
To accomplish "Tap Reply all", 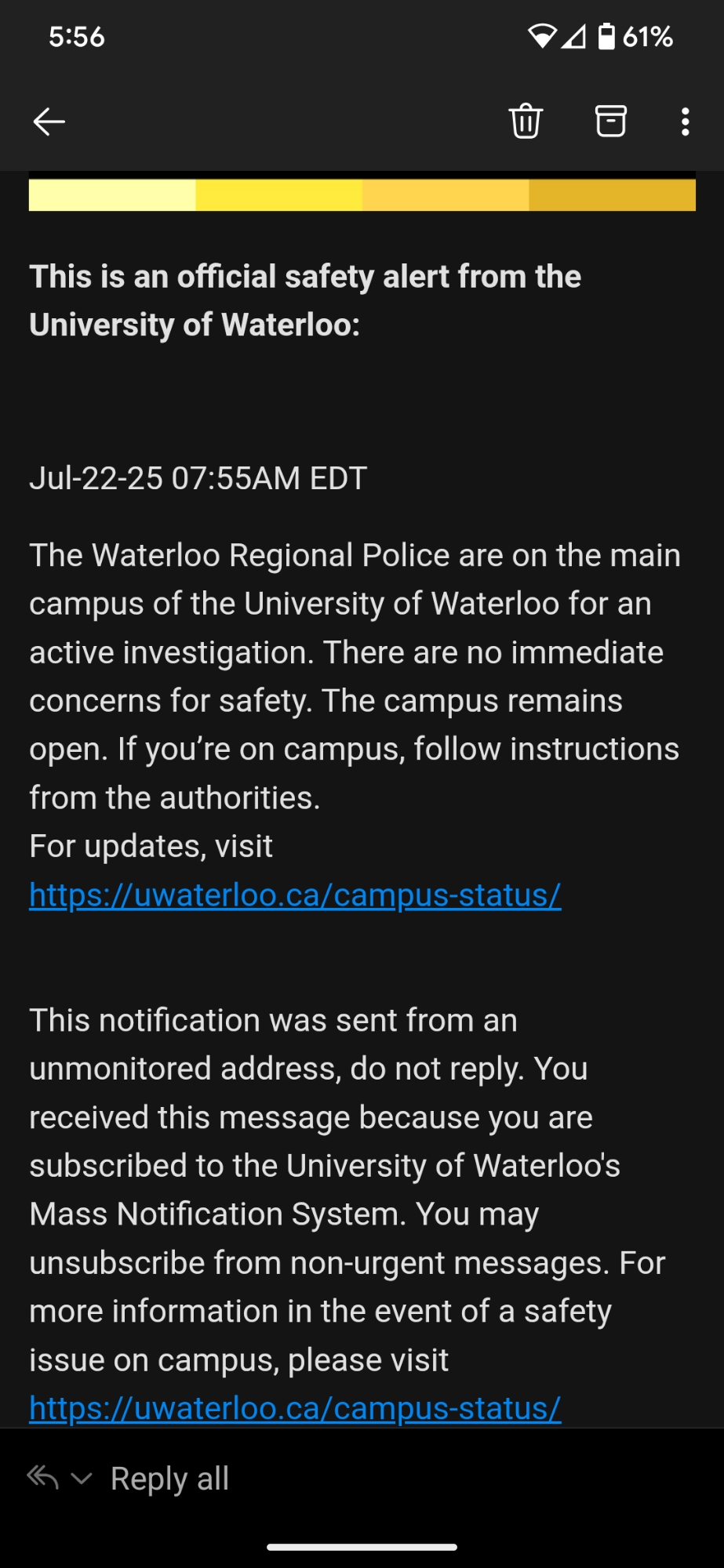I will pyautogui.click(x=169, y=1479).
